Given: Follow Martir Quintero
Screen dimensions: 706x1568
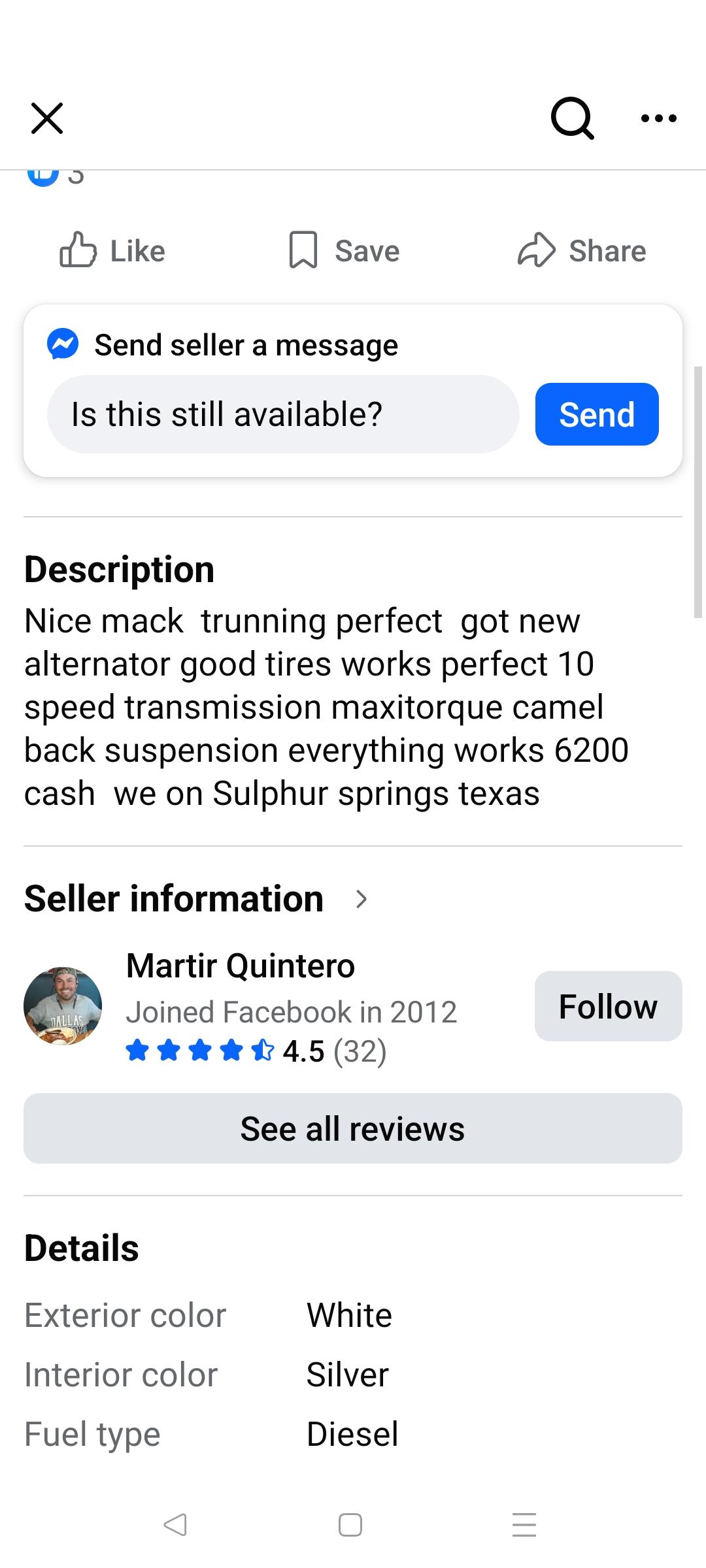Looking at the screenshot, I should (608, 1006).
